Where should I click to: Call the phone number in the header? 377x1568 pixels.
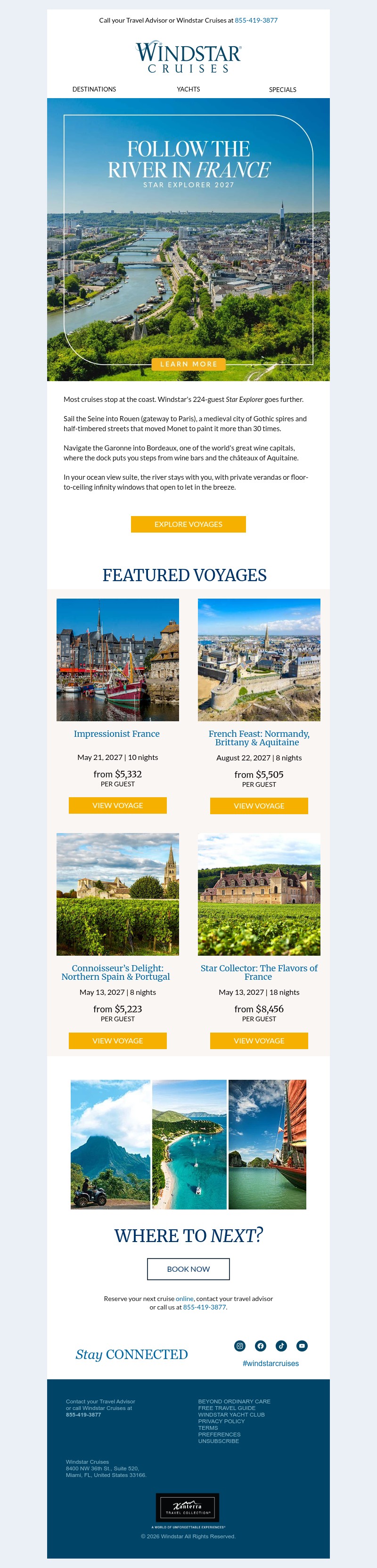pos(256,20)
